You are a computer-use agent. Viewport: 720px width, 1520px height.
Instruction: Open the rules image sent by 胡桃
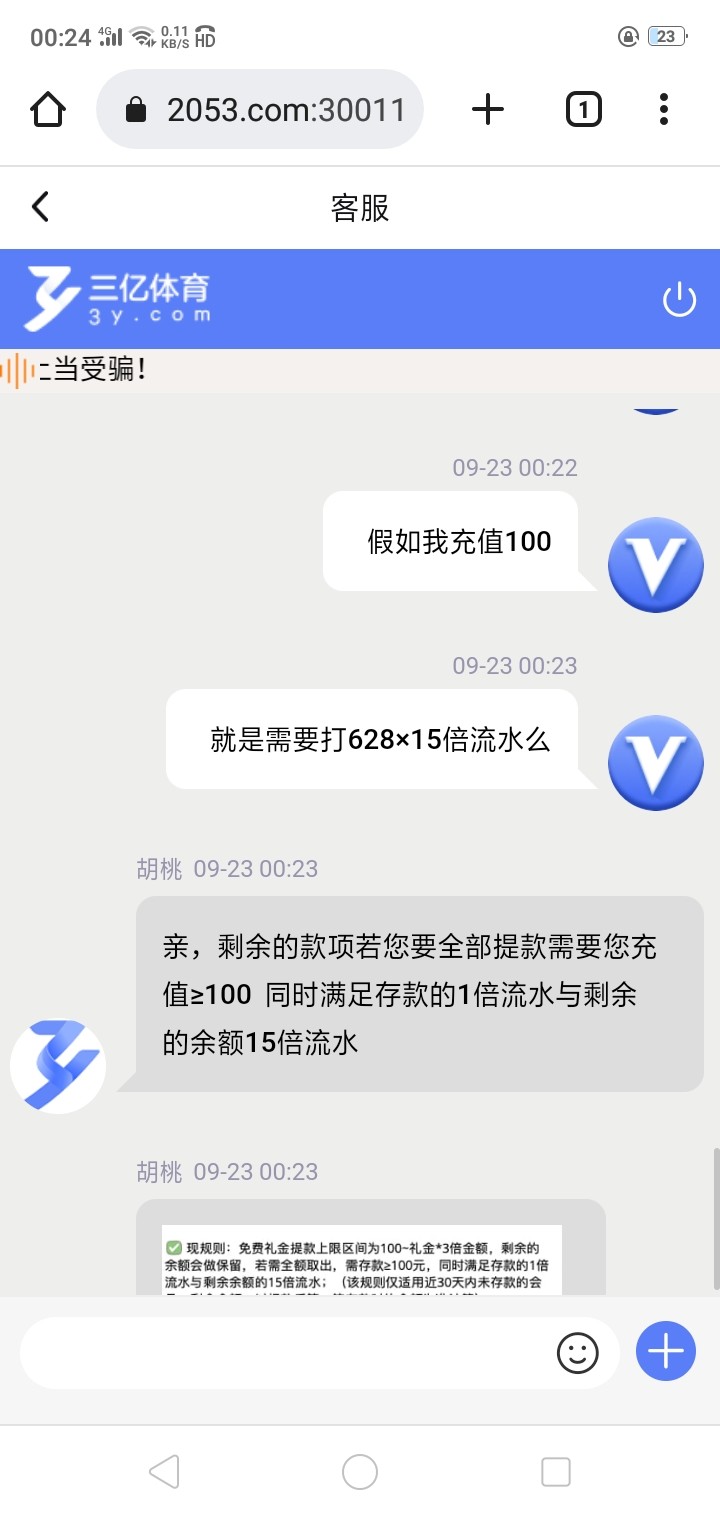coord(361,1260)
